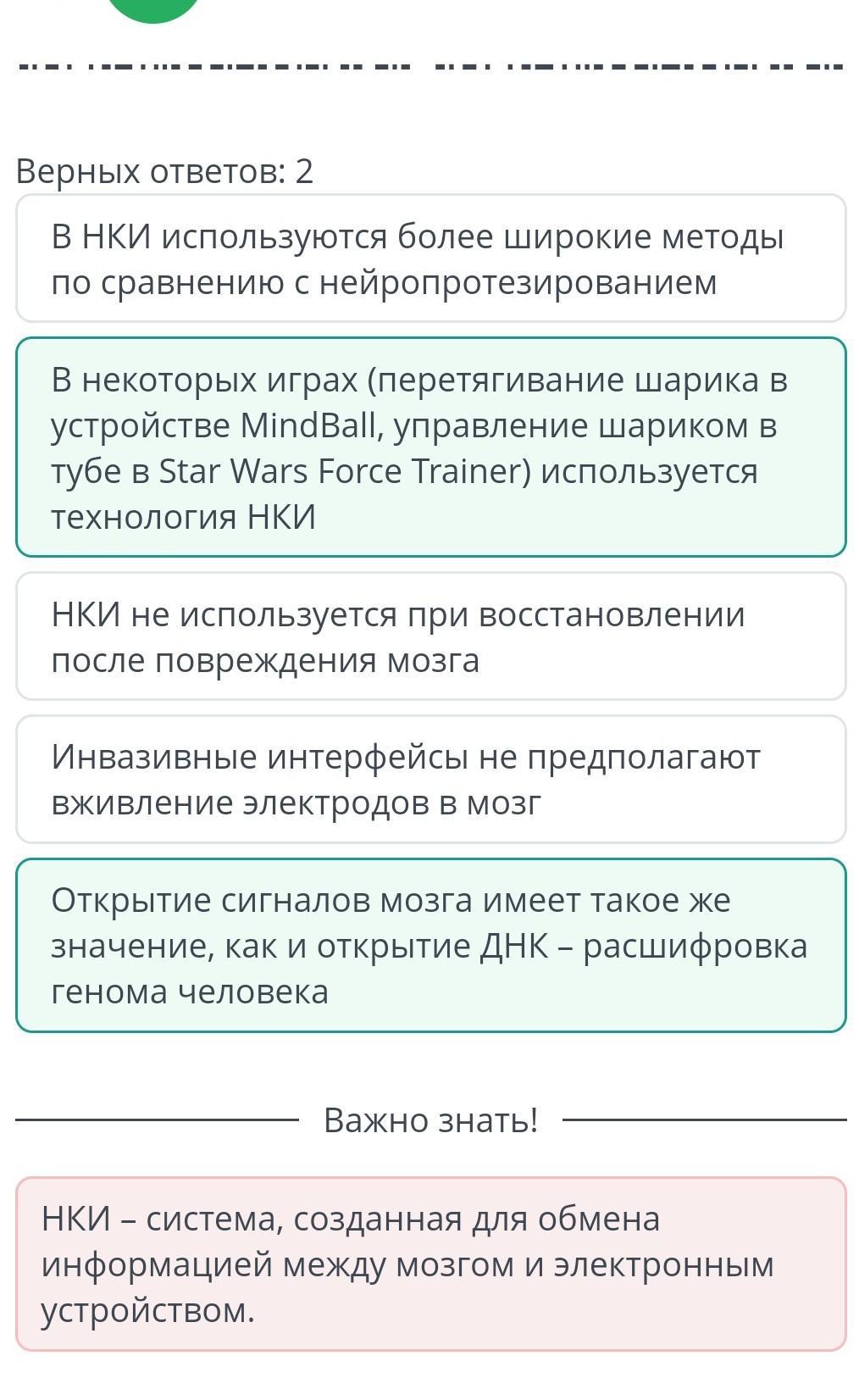Deselect the MindBall and Star Wars games answer

point(431,447)
